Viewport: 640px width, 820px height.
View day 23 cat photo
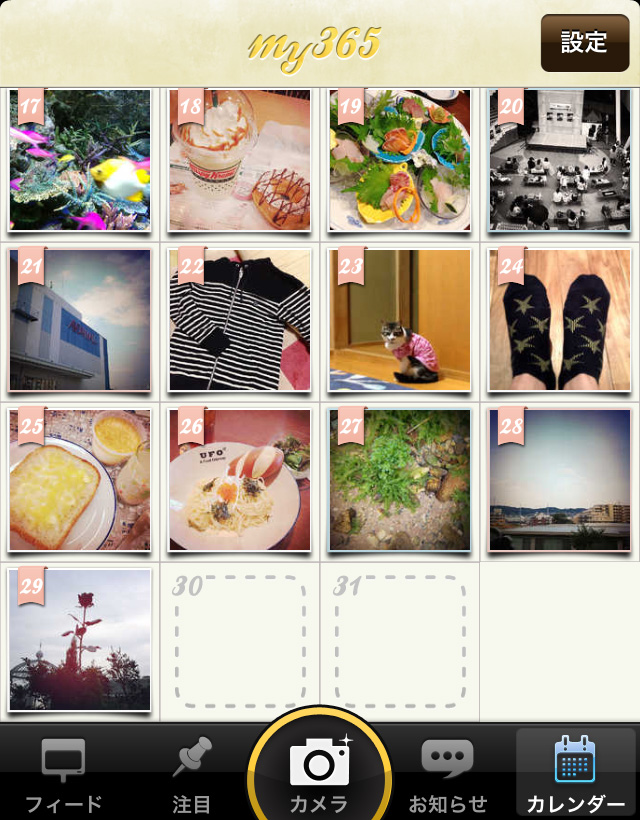pyautogui.click(x=400, y=320)
